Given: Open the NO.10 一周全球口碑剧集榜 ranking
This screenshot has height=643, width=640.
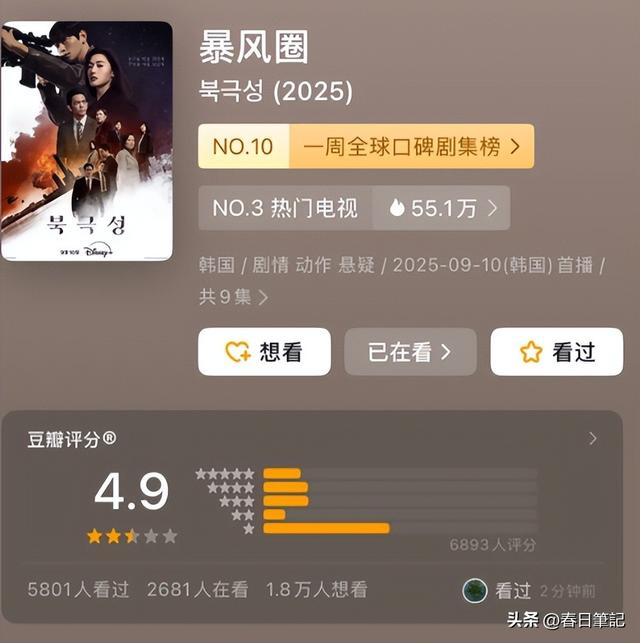Looking at the screenshot, I should (x=366, y=146).
